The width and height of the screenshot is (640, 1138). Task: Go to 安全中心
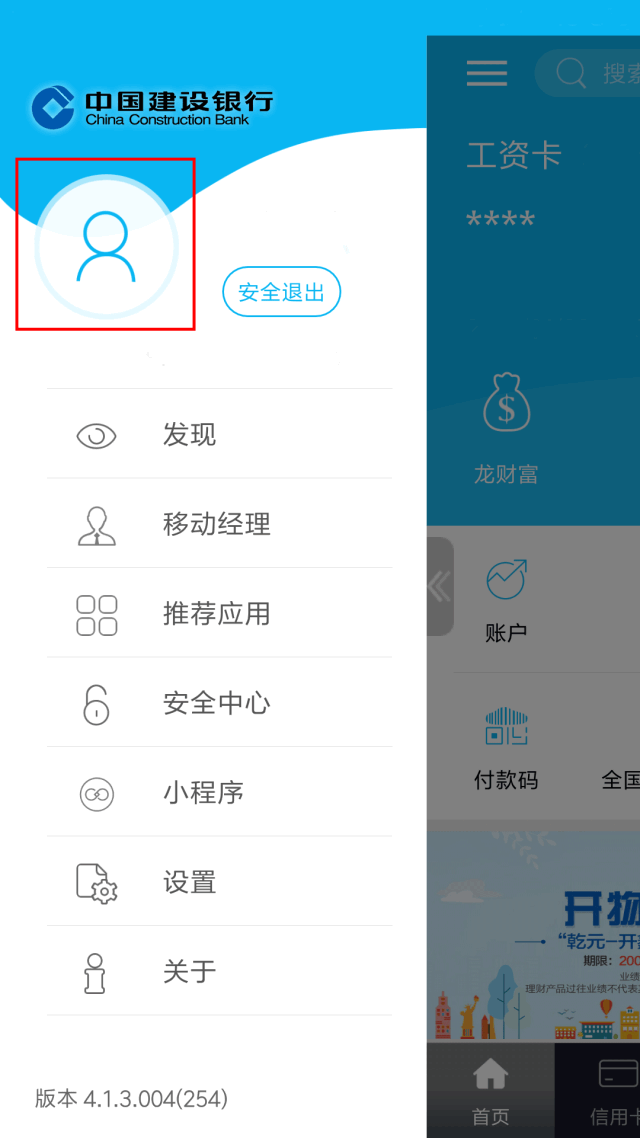pyautogui.click(x=219, y=703)
